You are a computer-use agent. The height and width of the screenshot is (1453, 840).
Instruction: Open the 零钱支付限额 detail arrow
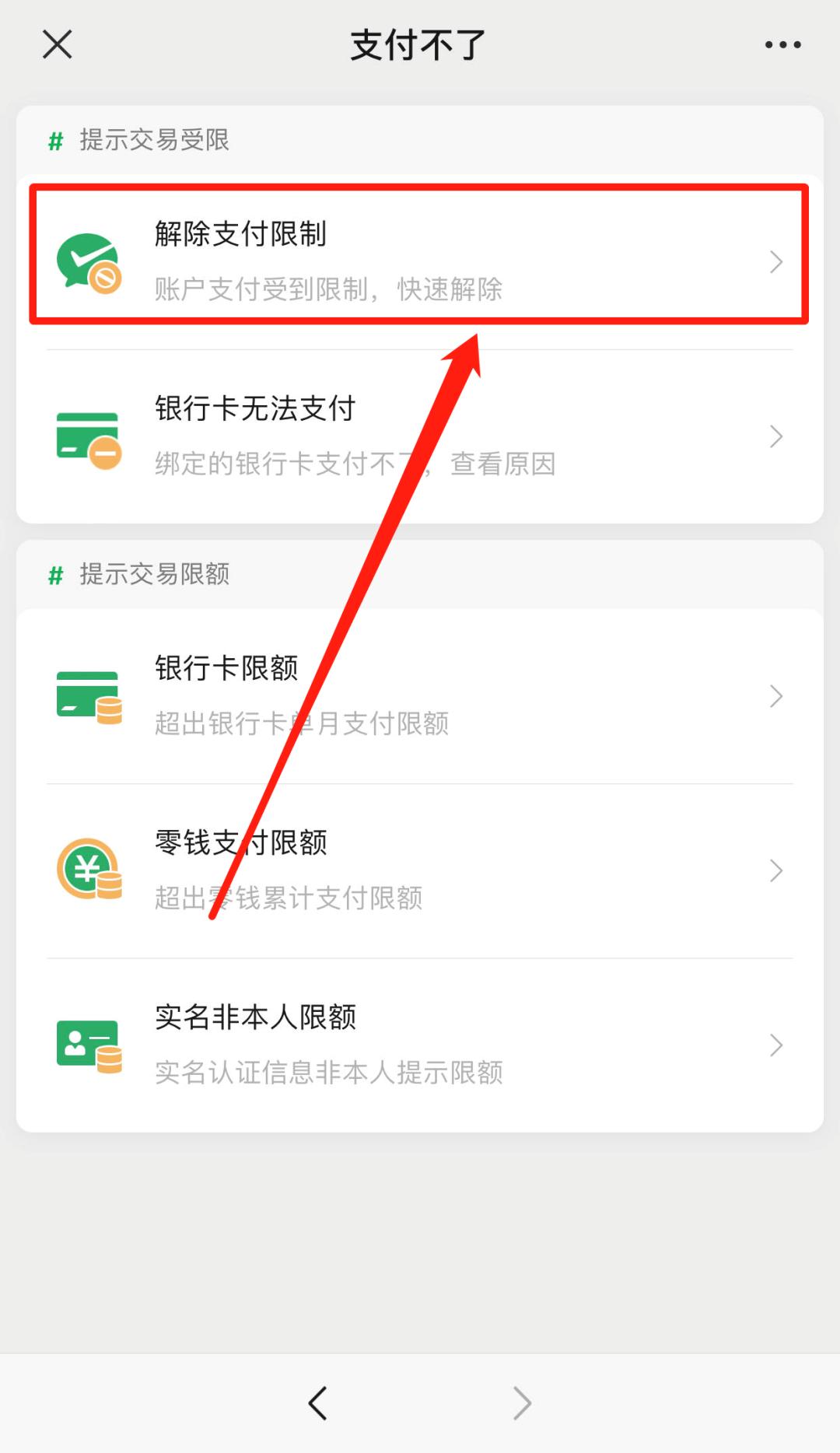[x=775, y=870]
